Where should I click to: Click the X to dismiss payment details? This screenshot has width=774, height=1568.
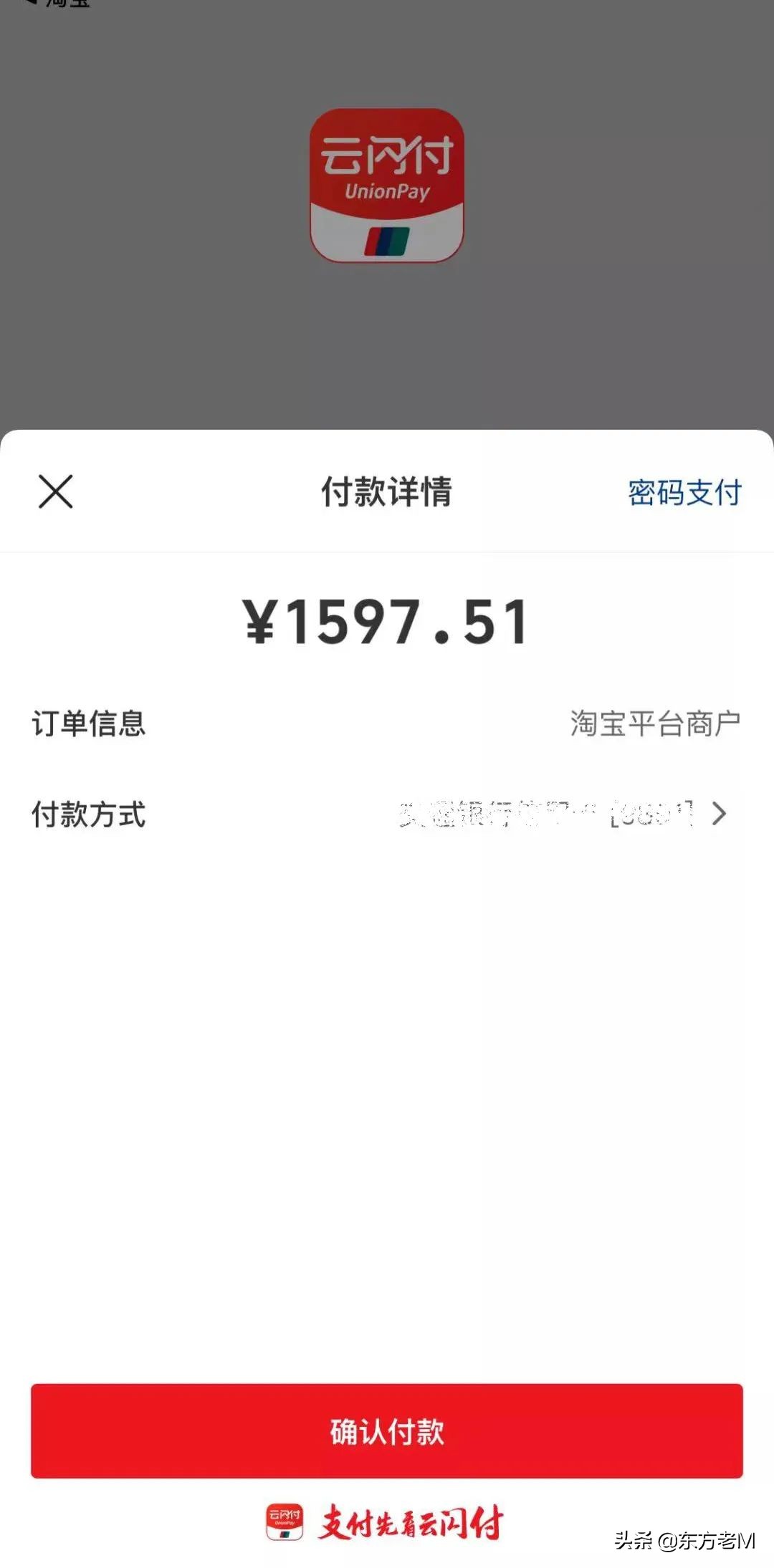[x=54, y=493]
